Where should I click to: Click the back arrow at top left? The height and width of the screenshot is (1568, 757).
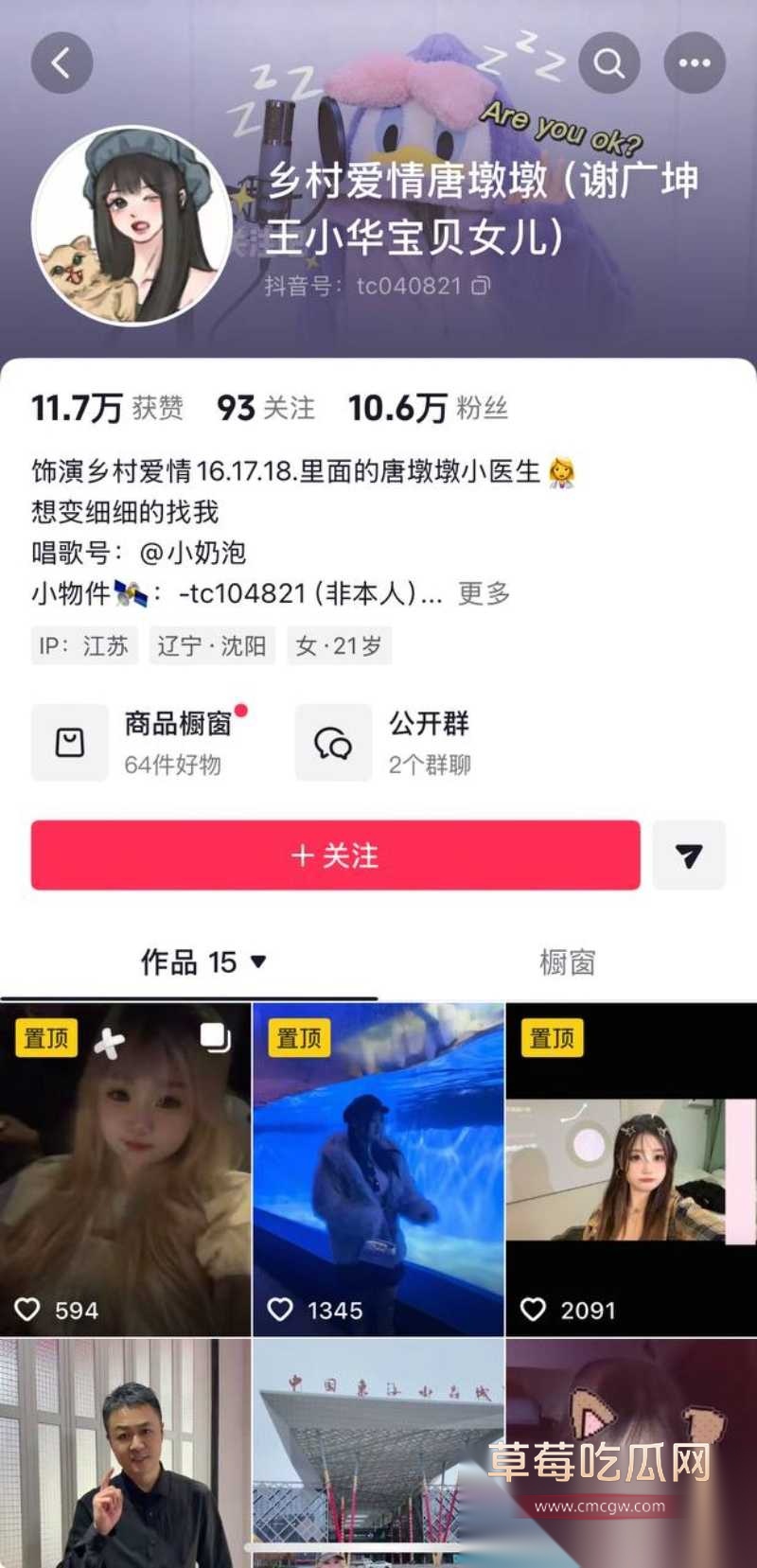click(x=62, y=62)
